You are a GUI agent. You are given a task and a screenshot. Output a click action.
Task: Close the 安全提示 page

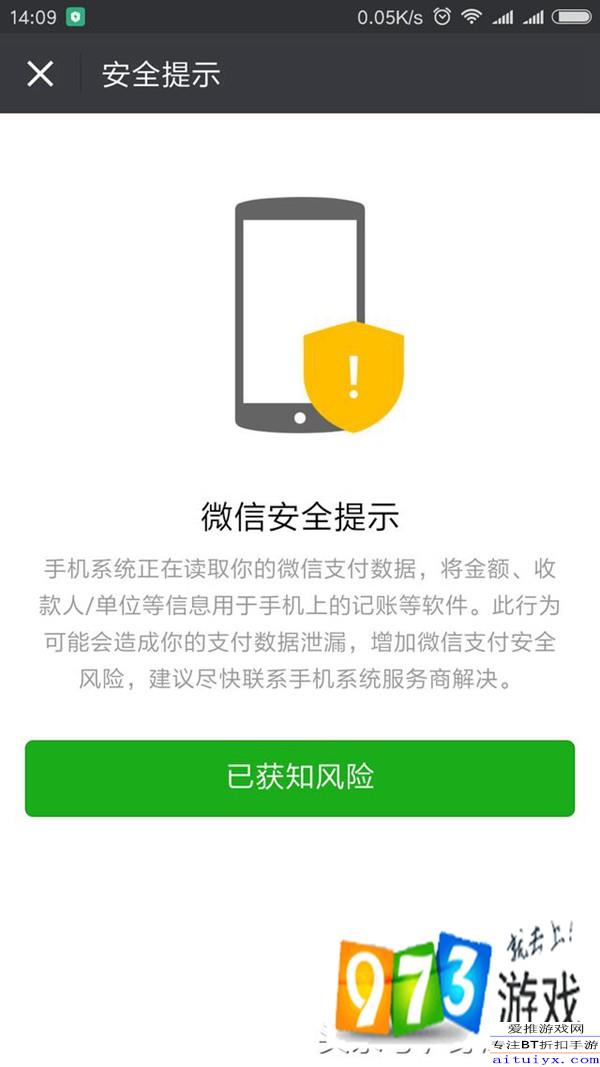40,73
